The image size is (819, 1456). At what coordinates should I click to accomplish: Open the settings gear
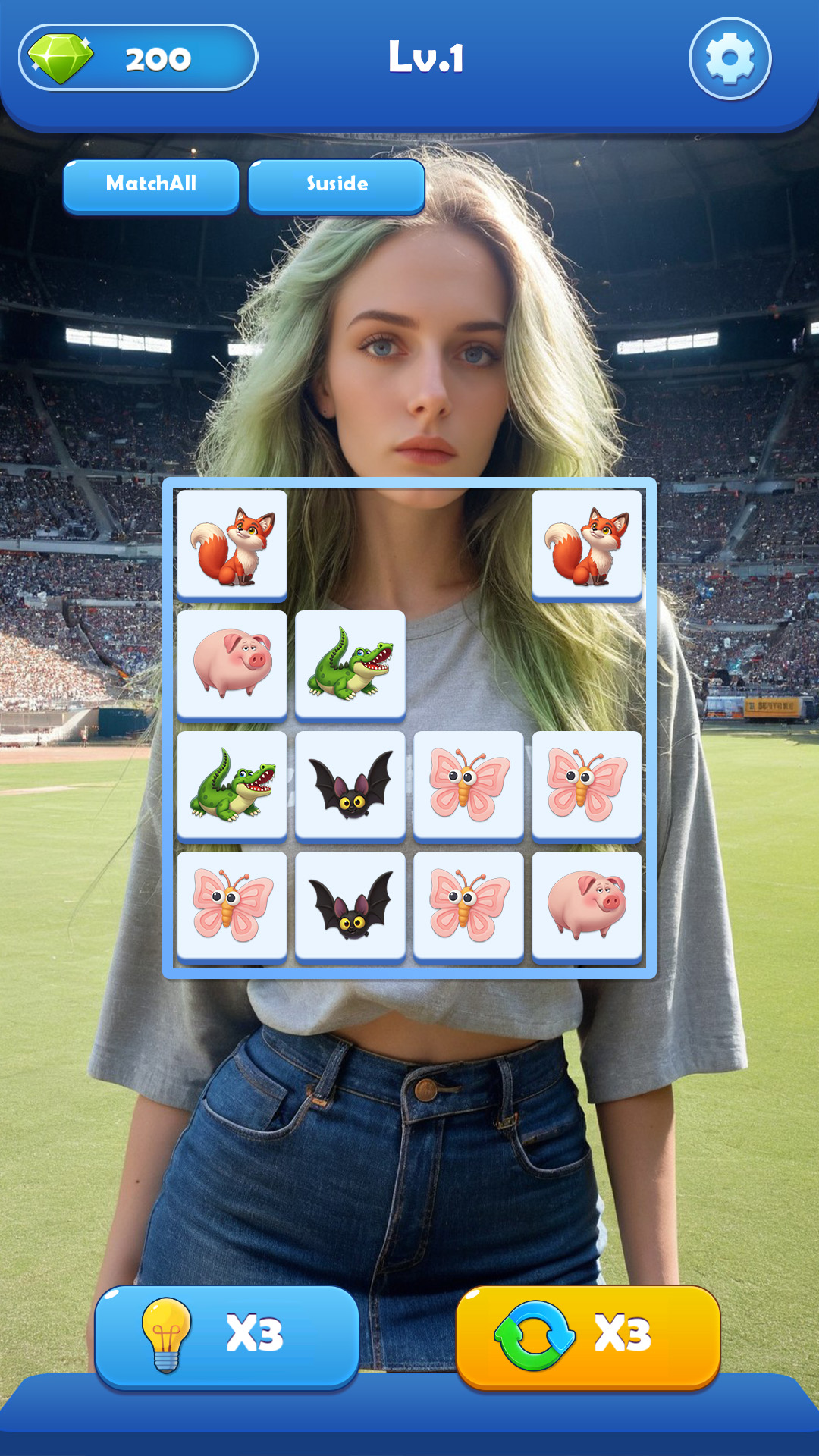(730, 59)
